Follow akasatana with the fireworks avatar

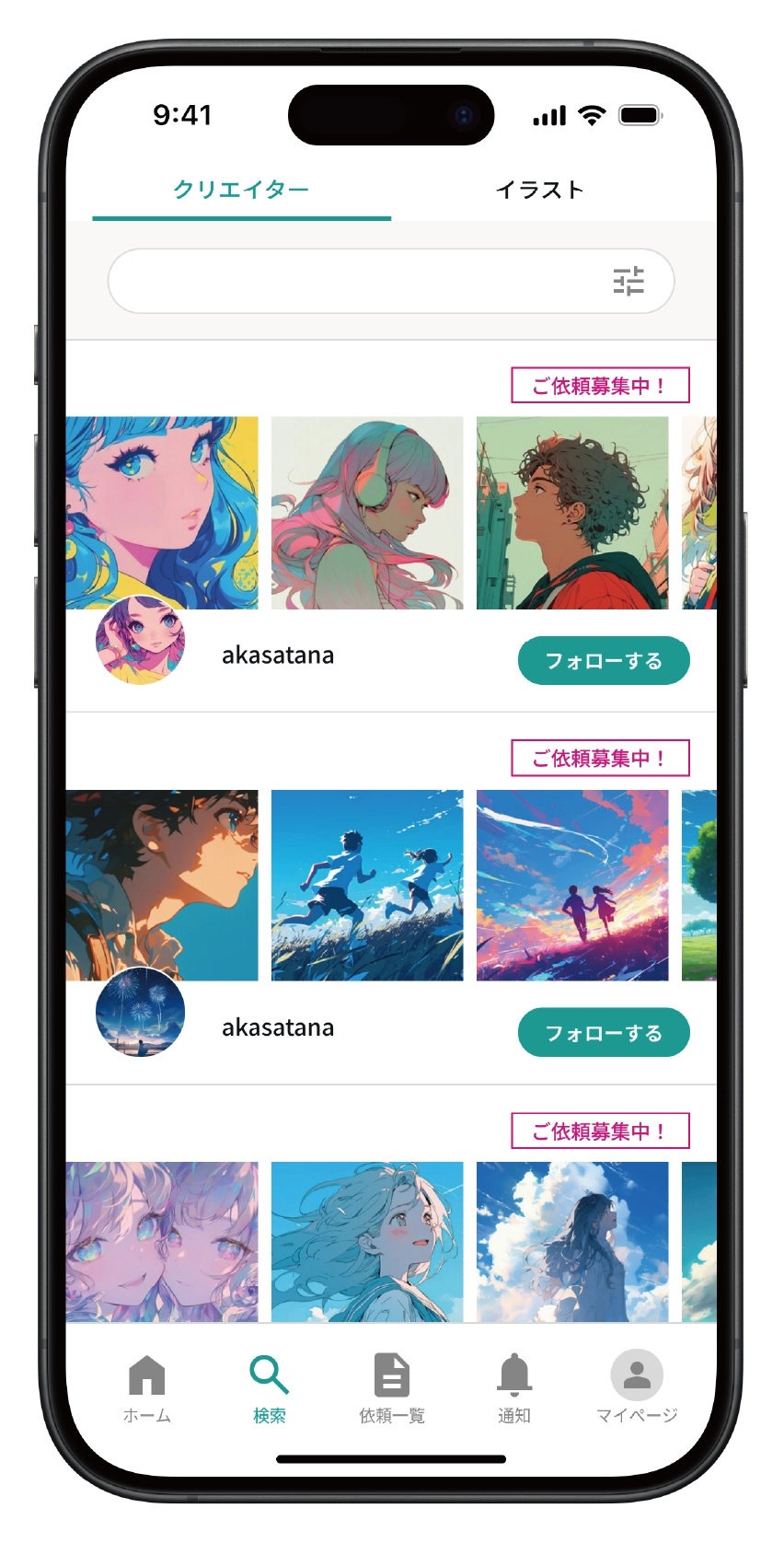pyautogui.click(x=603, y=1032)
